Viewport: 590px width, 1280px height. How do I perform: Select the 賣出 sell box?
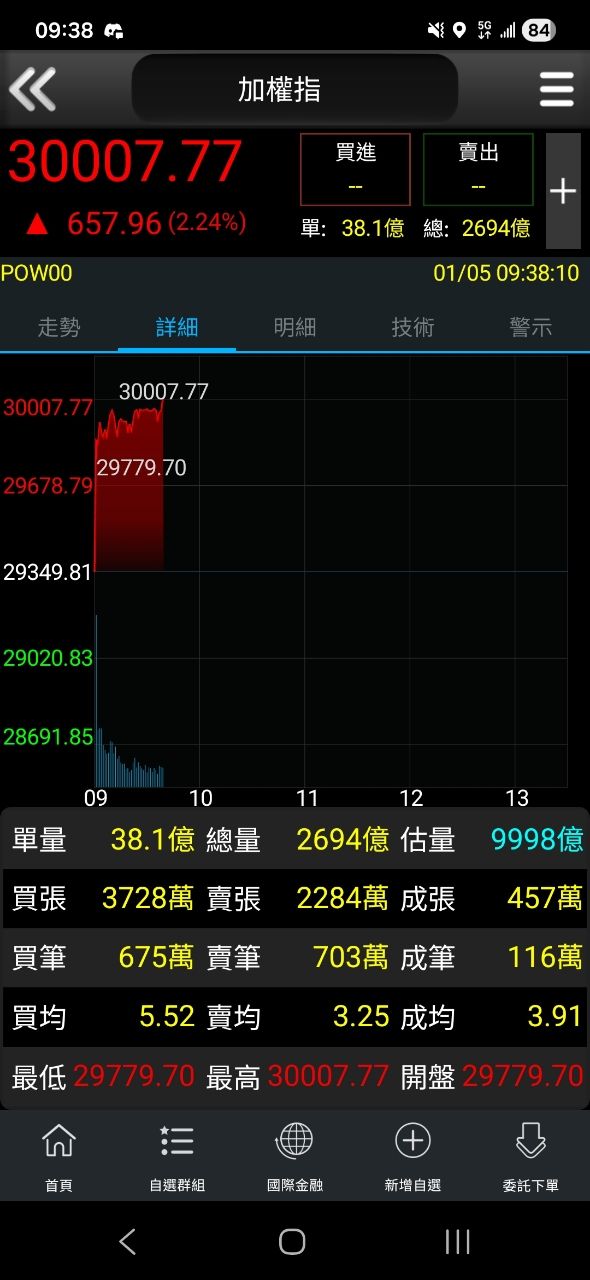(478, 169)
